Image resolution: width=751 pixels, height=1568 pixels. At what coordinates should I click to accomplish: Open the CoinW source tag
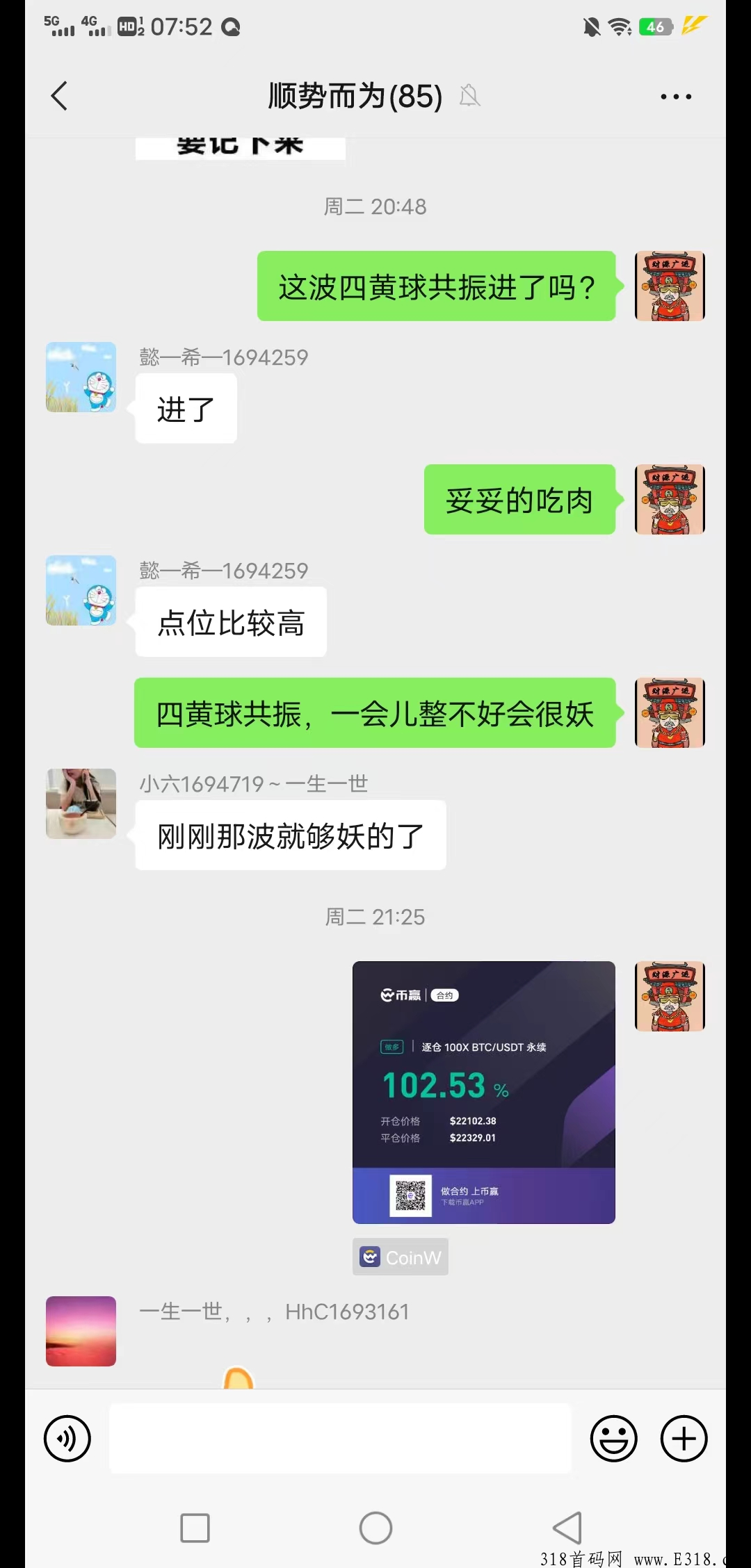[x=401, y=1257]
